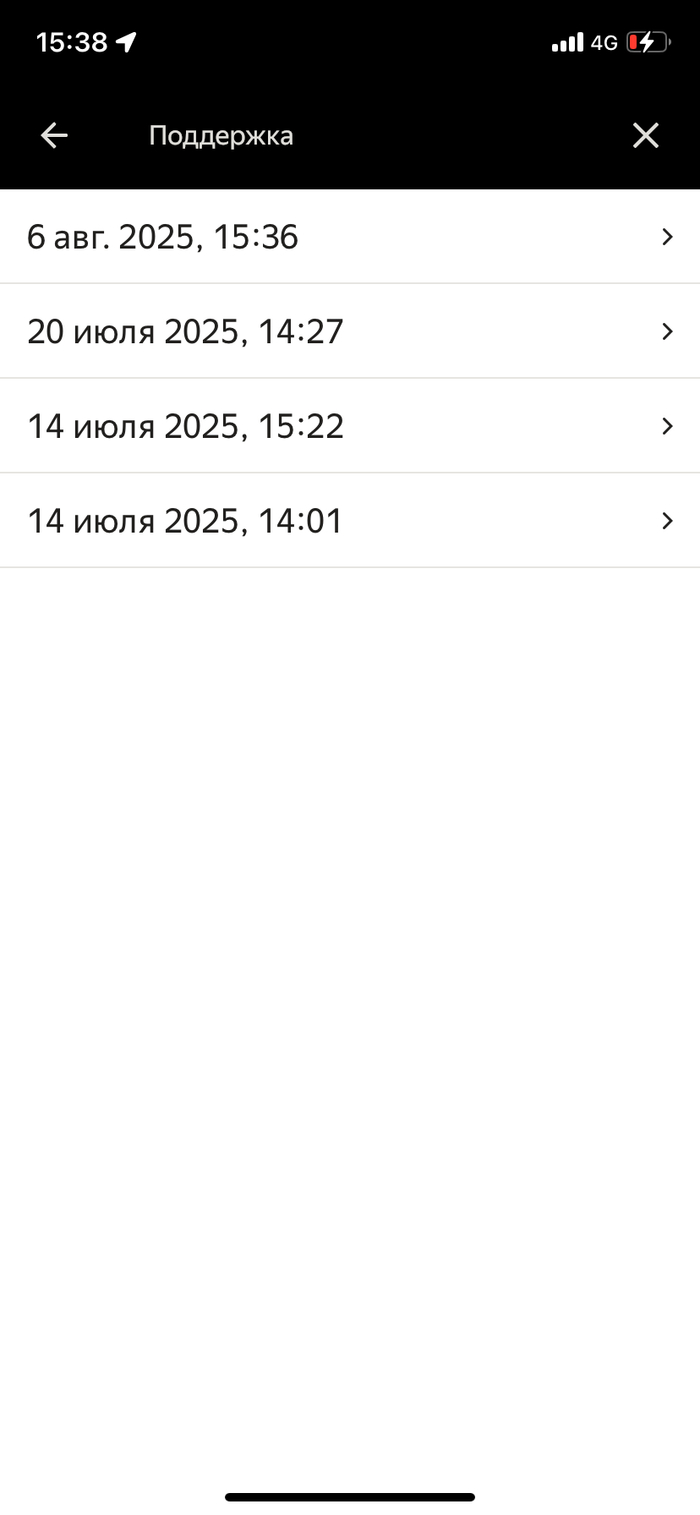Open the 20 июля 2025, 14:27 entry

pyautogui.click(x=350, y=331)
